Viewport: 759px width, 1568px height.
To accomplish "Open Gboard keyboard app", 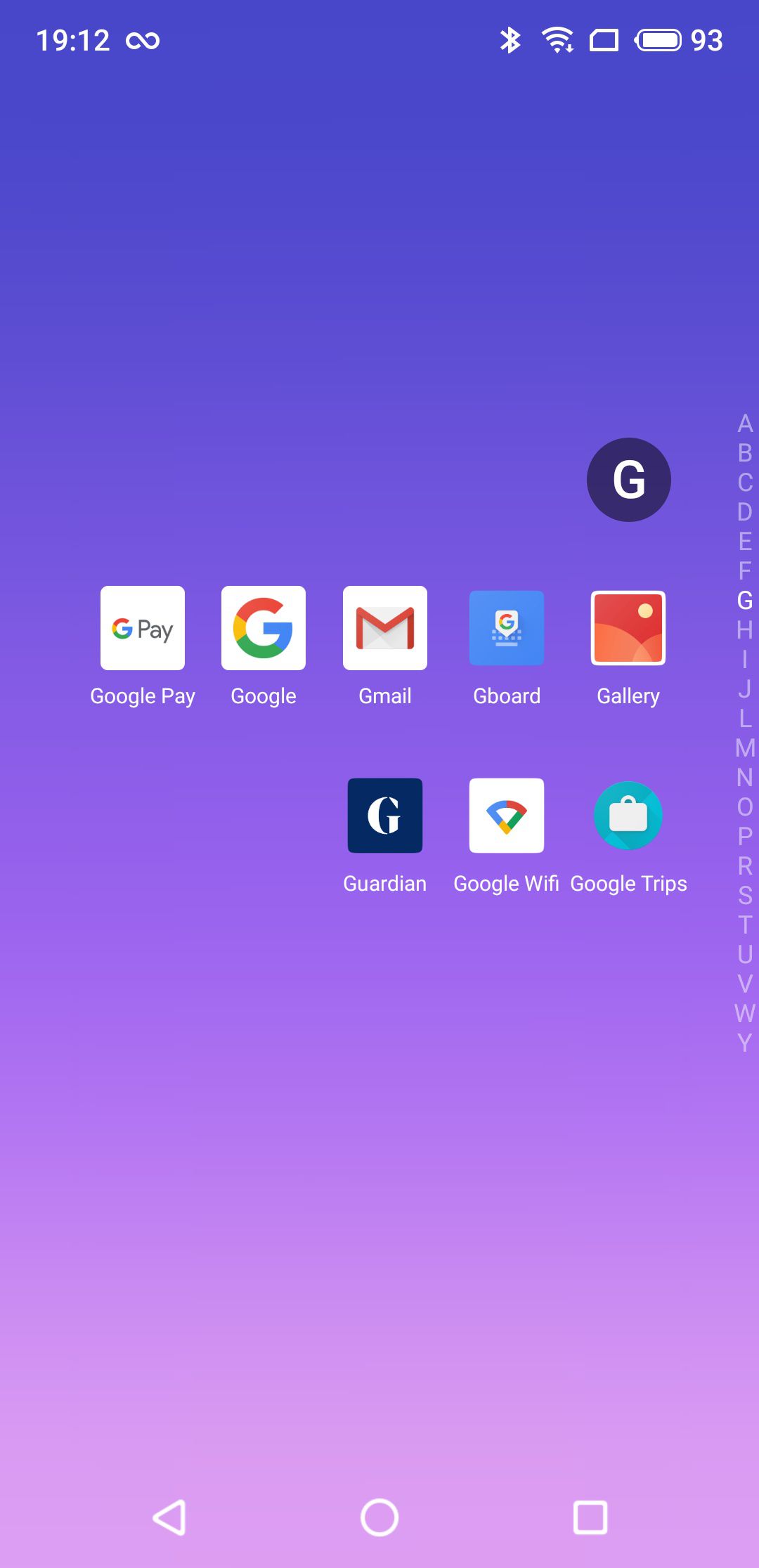I will (x=507, y=629).
